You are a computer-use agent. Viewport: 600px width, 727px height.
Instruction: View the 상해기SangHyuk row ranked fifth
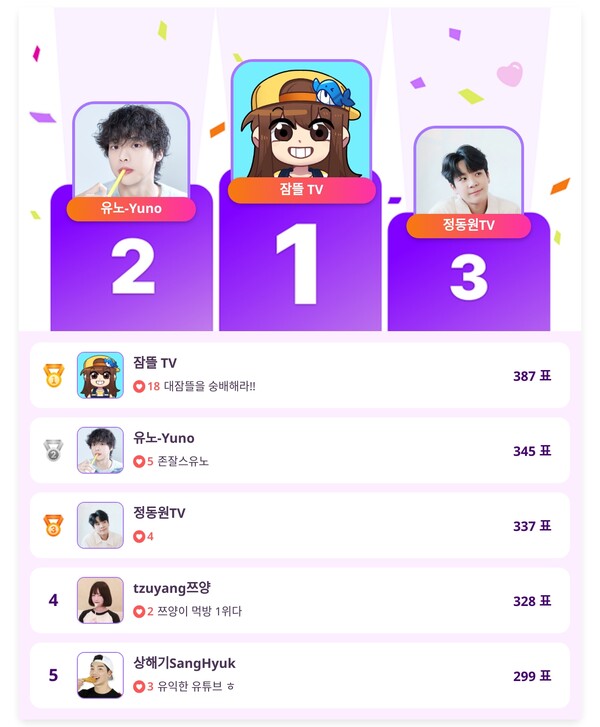(x=300, y=675)
